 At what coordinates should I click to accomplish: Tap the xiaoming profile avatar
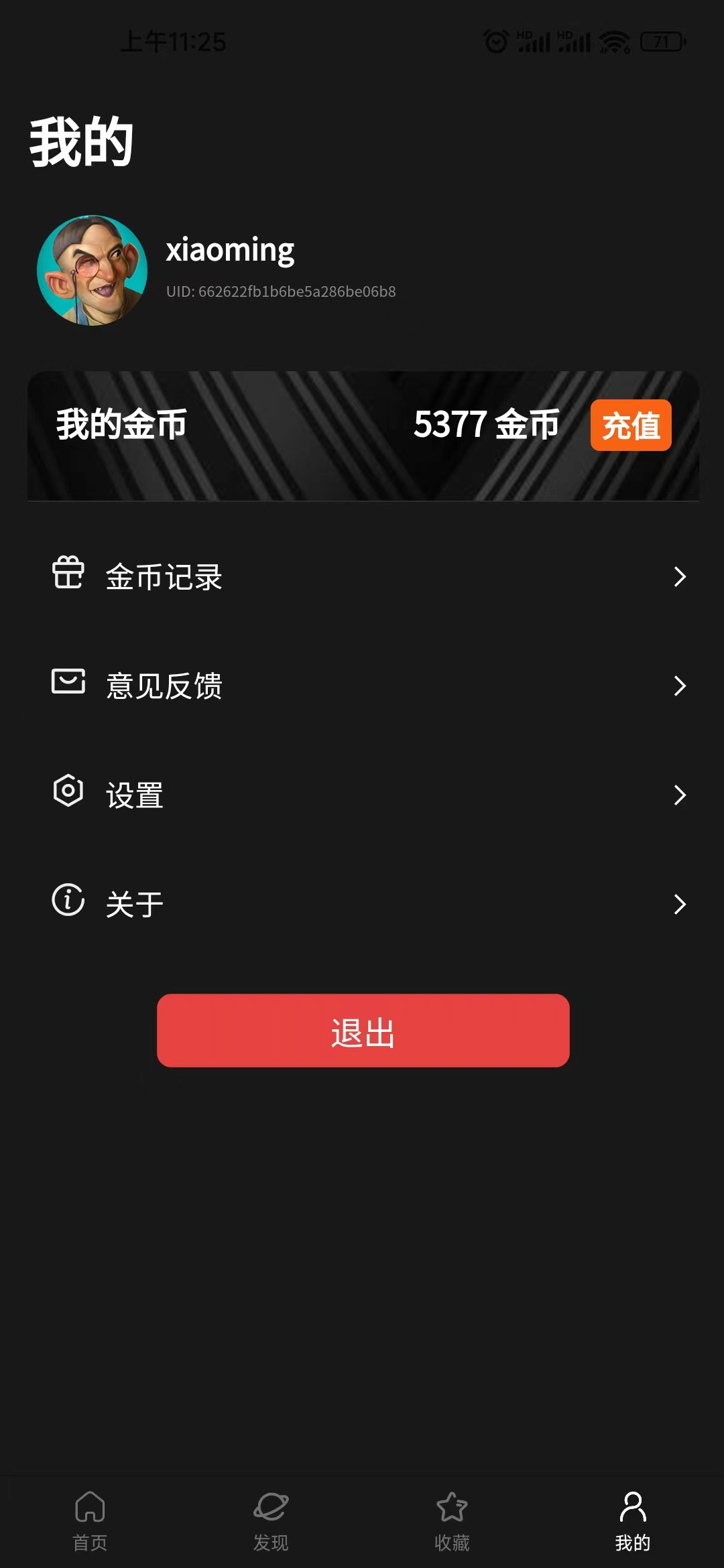point(93,270)
